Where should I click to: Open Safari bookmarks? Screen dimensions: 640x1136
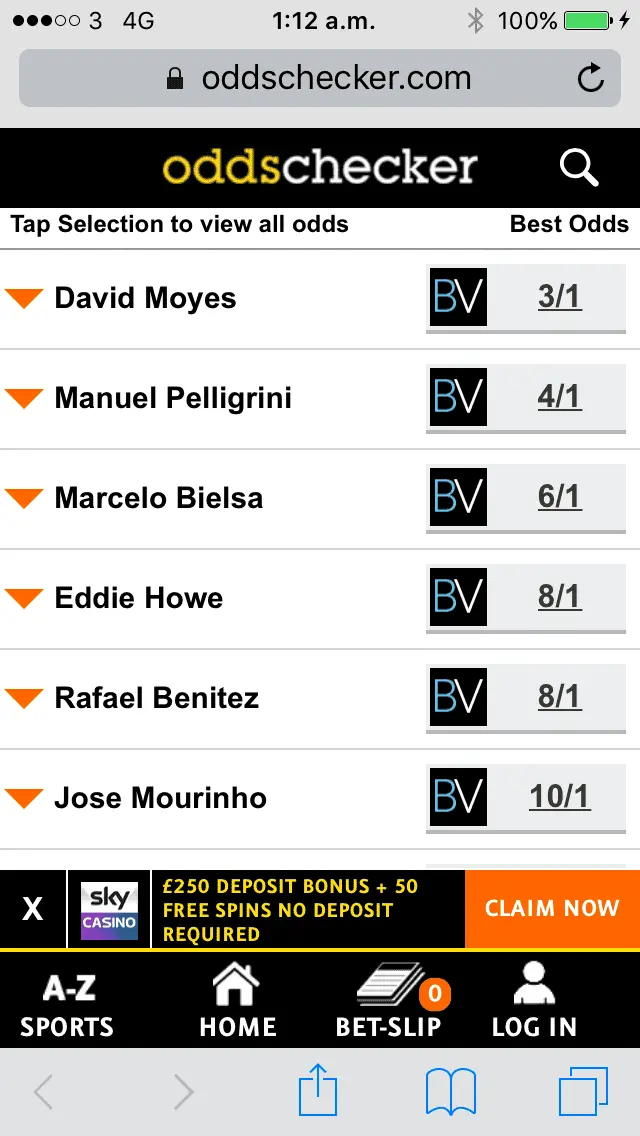click(x=450, y=1092)
